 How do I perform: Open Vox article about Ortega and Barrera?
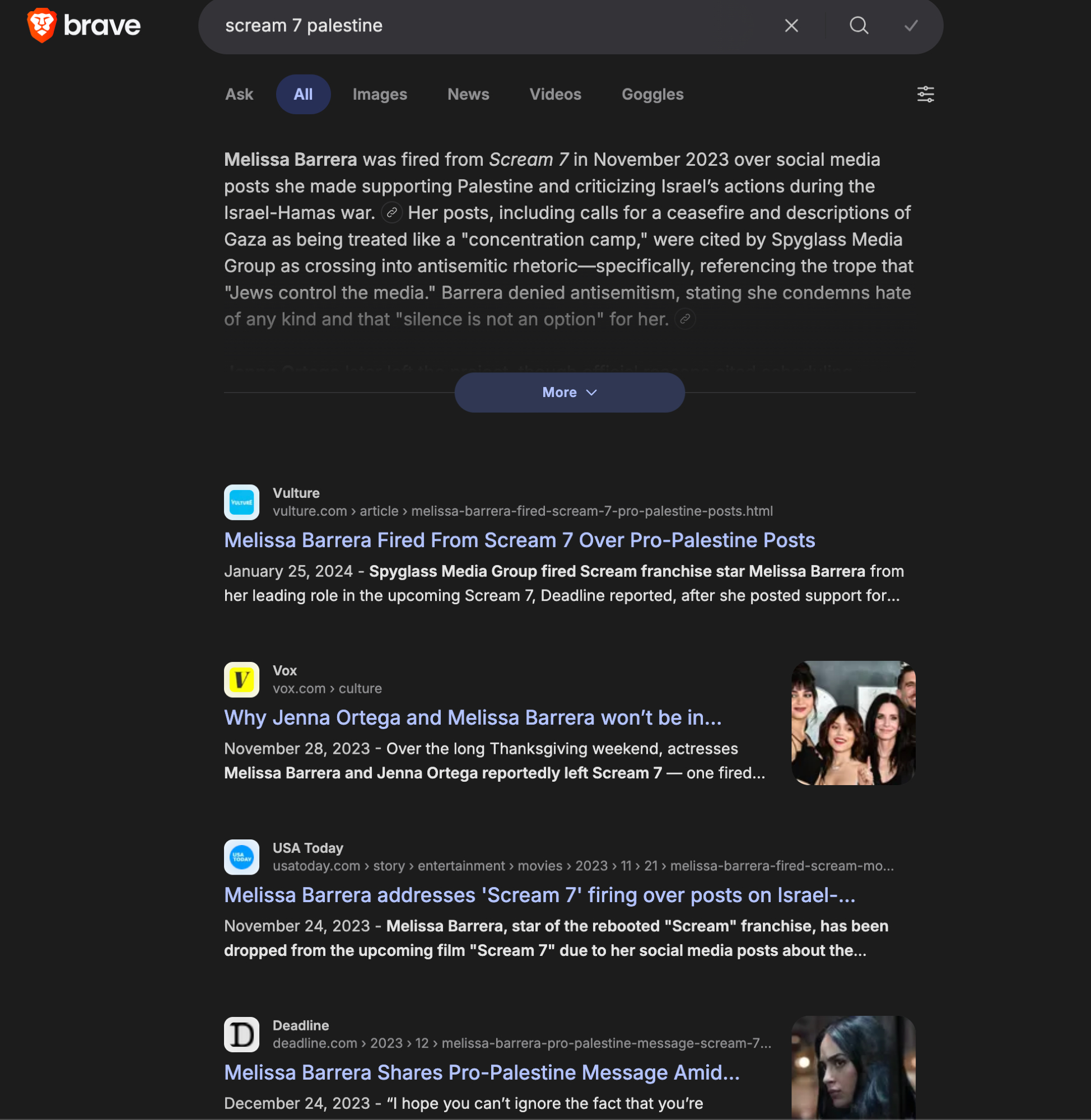(472, 718)
